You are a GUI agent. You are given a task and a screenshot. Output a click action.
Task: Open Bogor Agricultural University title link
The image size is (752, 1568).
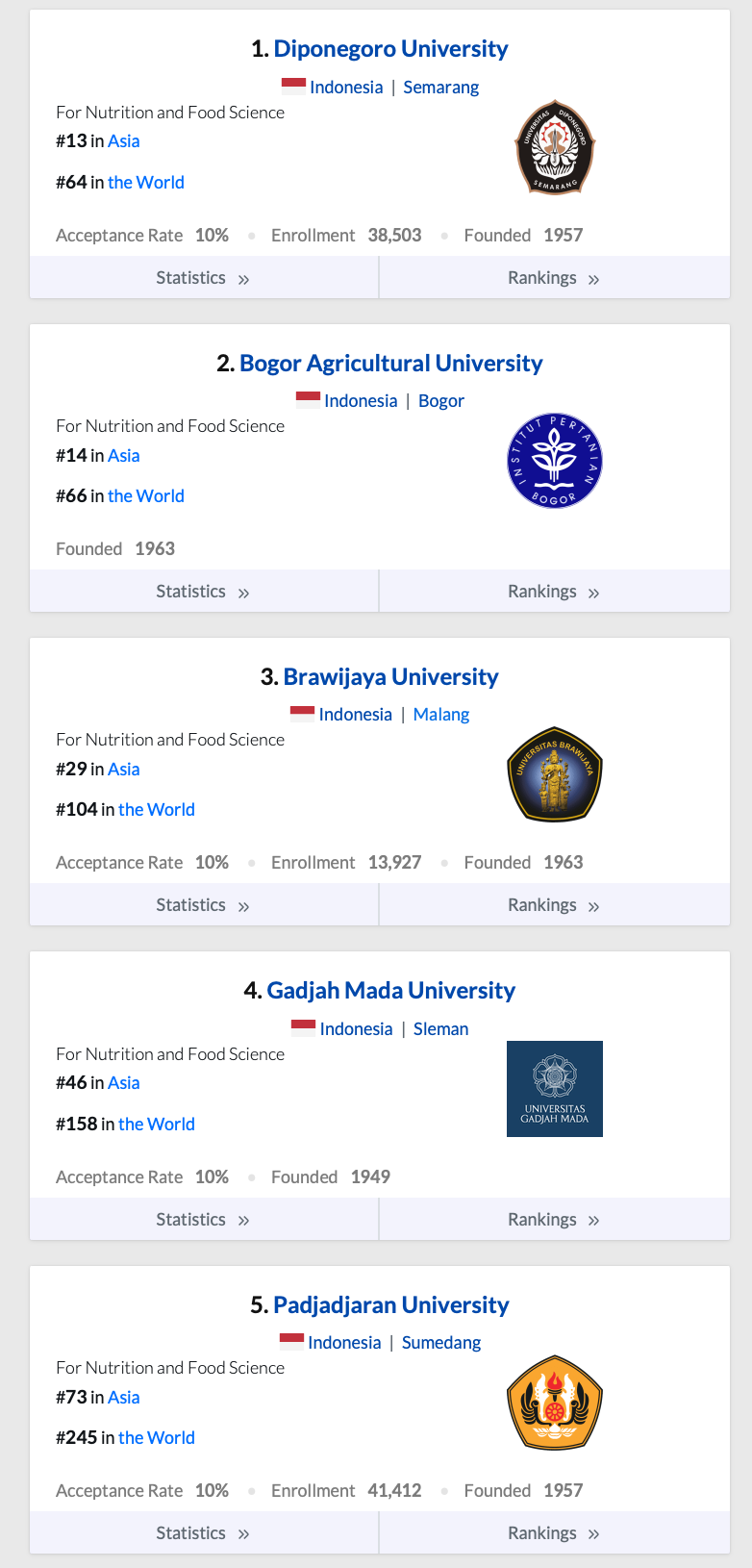coord(390,364)
